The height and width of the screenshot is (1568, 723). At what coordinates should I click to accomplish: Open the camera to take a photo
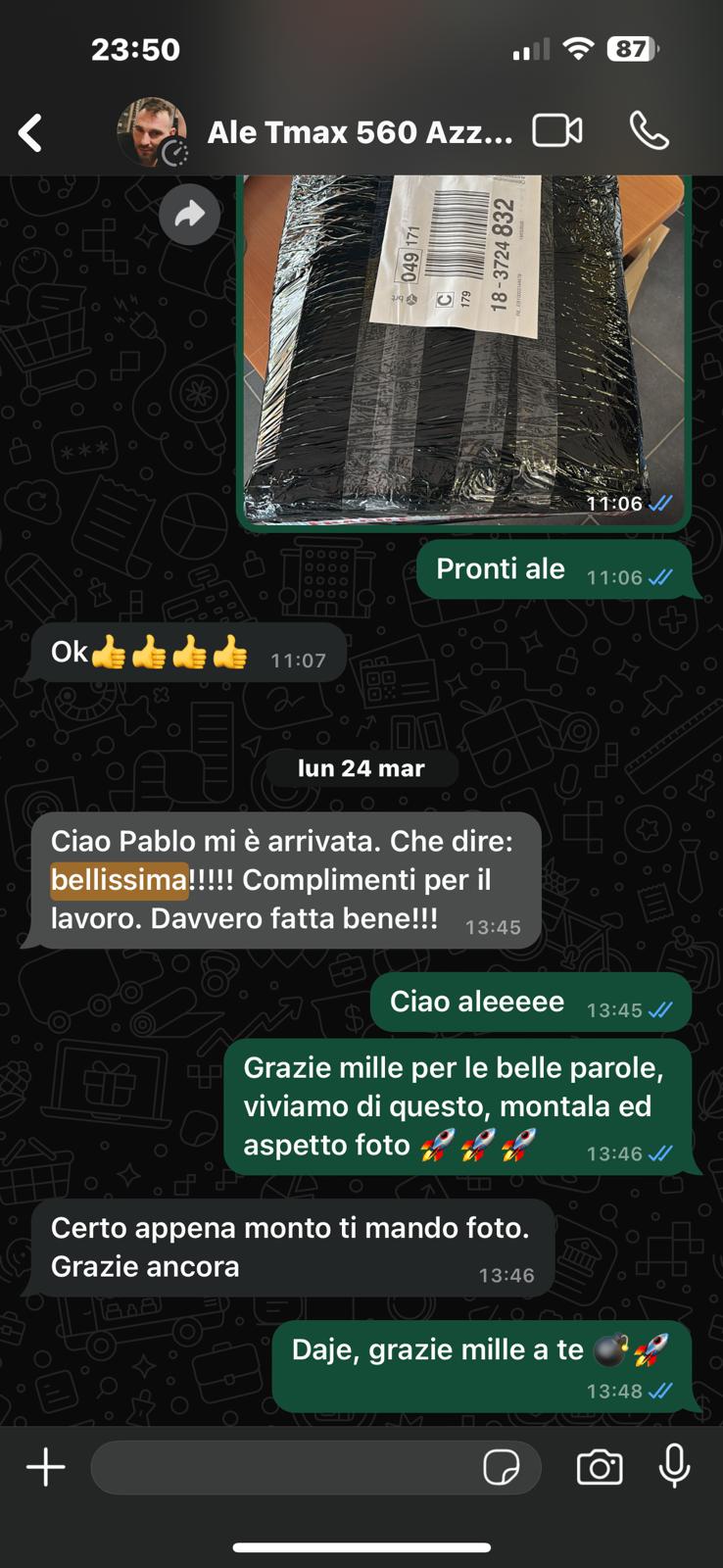click(599, 1467)
